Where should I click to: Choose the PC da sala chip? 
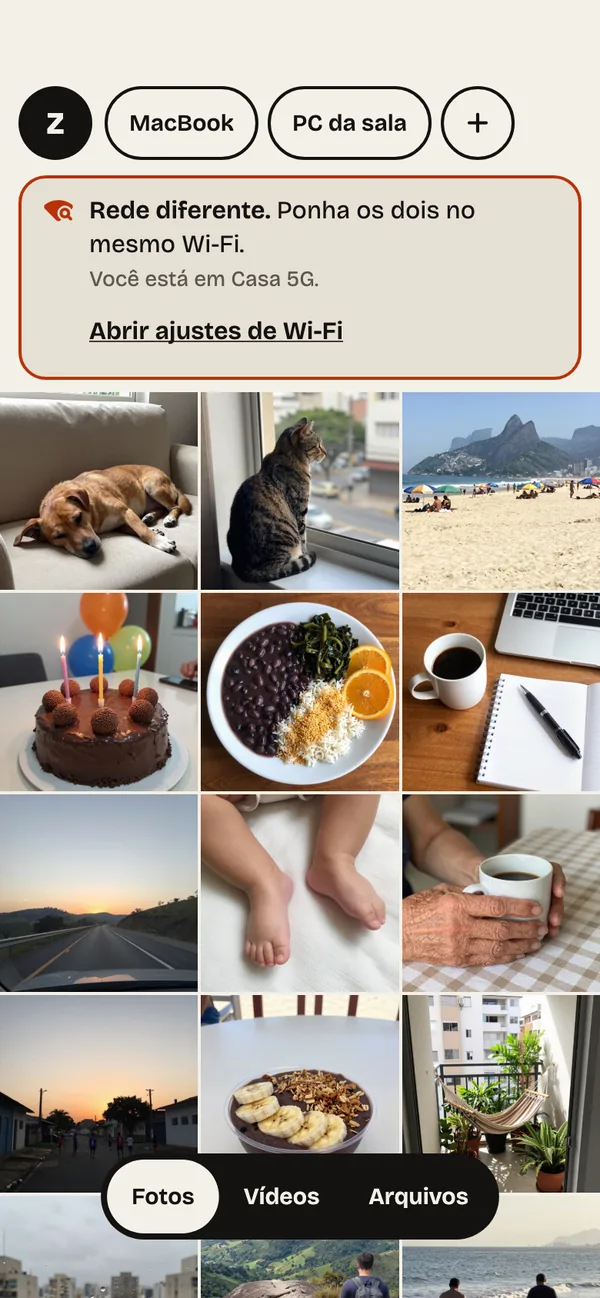coord(349,123)
